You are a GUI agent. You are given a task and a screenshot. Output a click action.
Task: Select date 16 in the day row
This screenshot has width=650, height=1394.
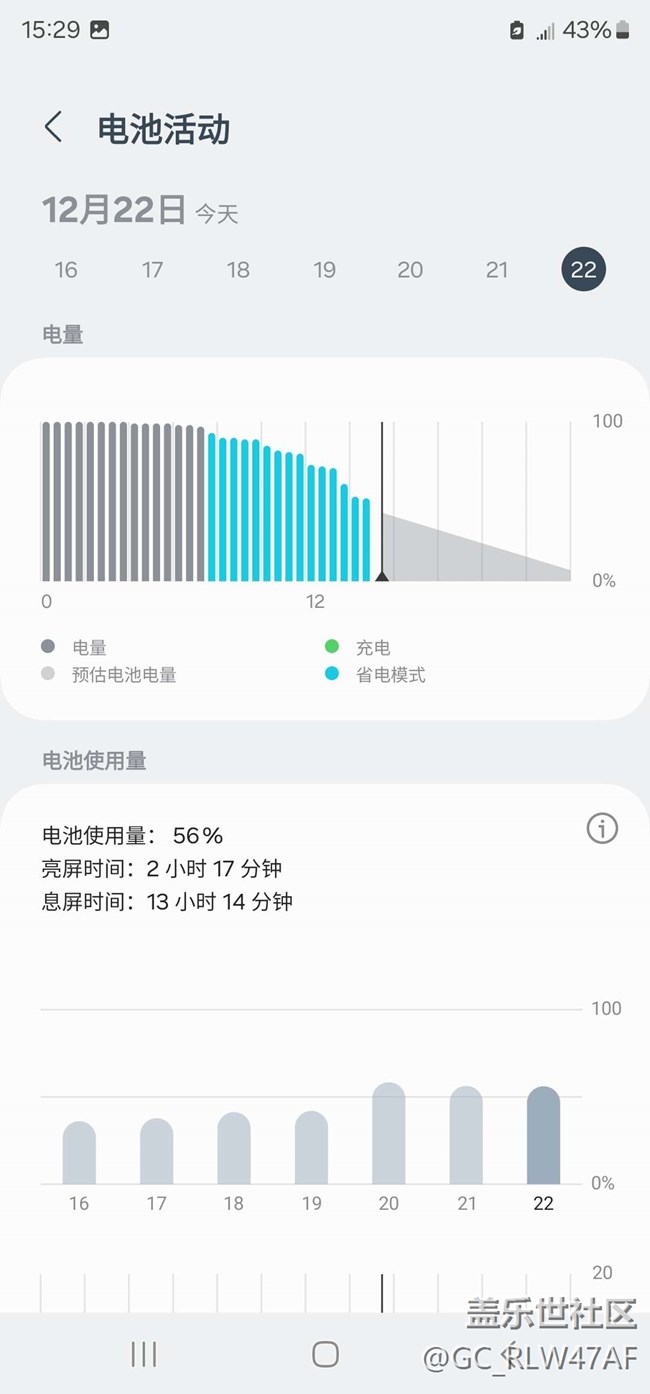click(66, 270)
